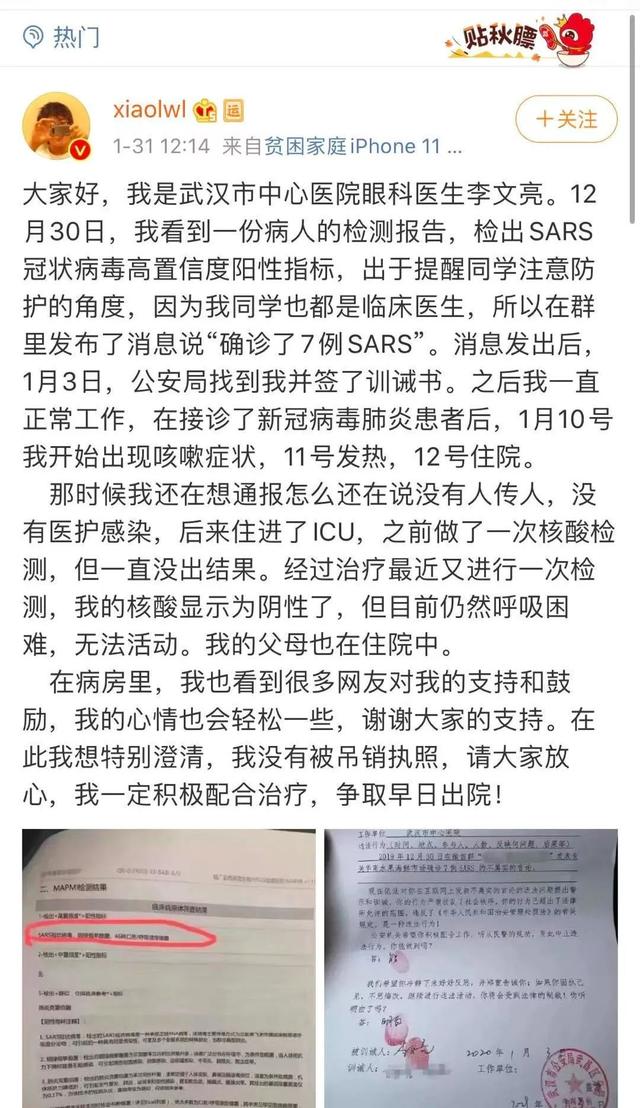Open the 热门 trending section
Screen dimensions: 640x1108
62,37
